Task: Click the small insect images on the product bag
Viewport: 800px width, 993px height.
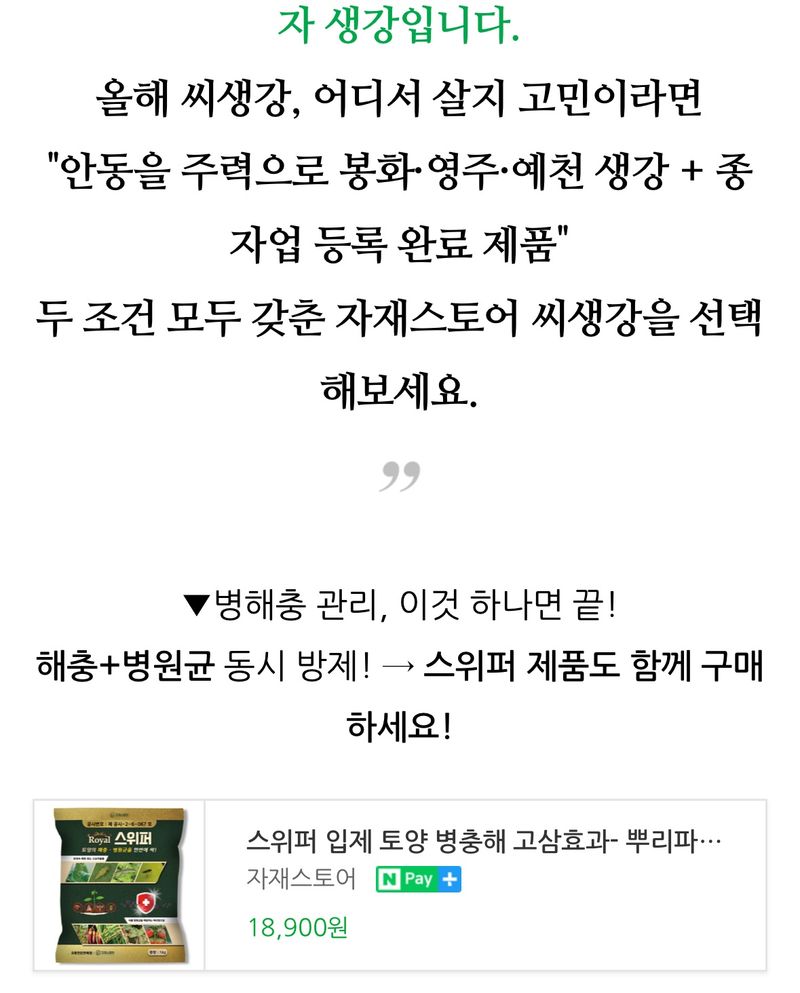Action: point(111,872)
